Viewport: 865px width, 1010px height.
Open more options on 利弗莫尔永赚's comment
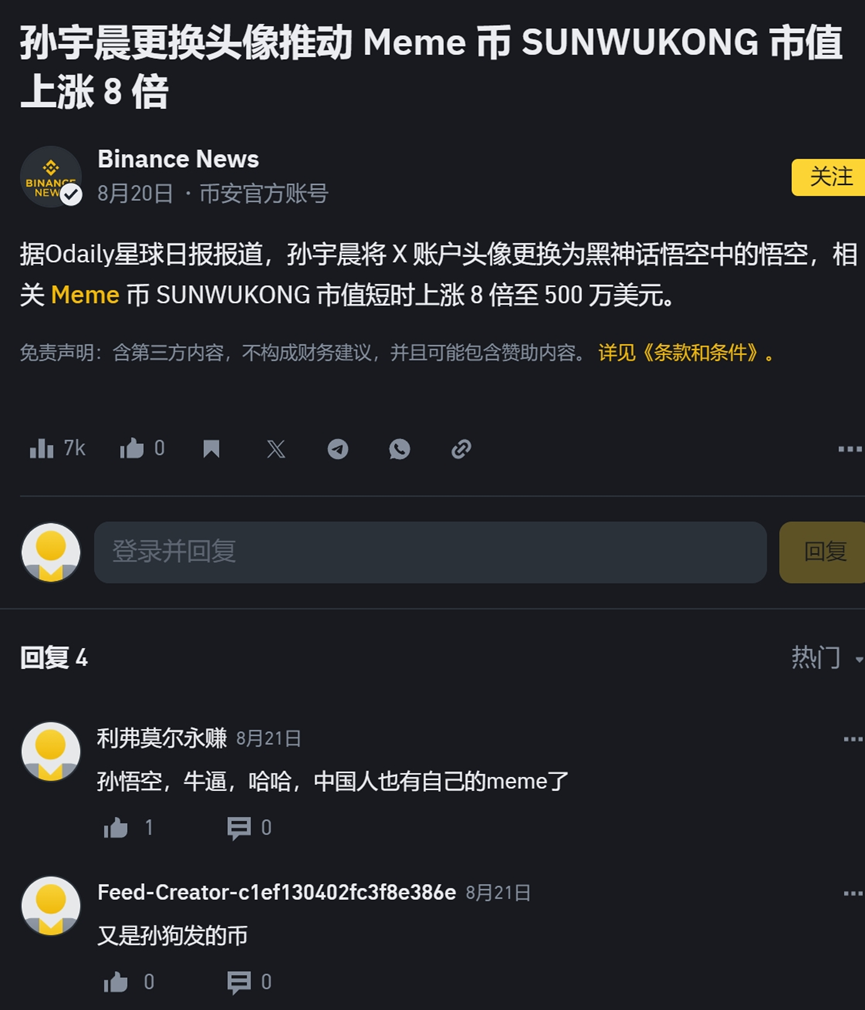(x=852, y=739)
